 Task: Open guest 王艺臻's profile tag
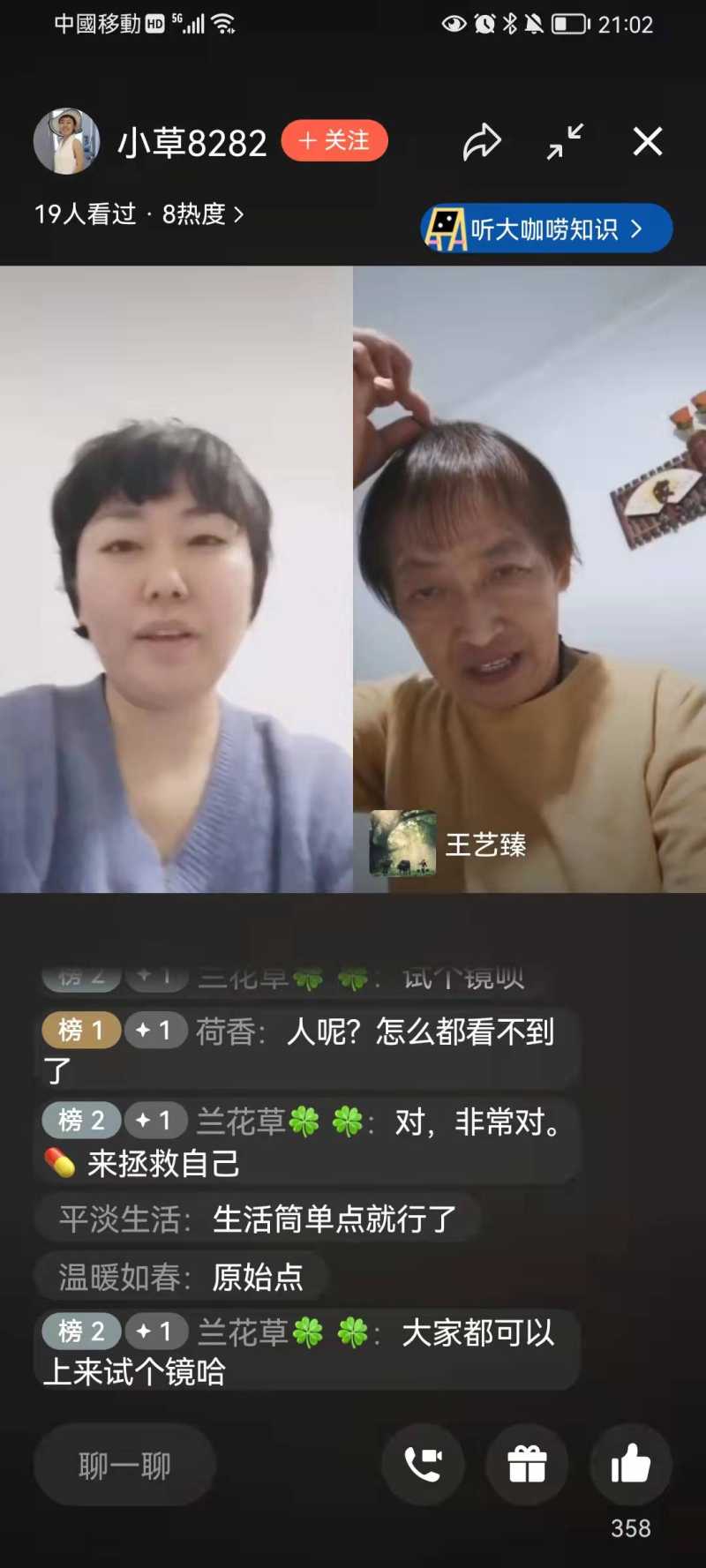click(449, 844)
